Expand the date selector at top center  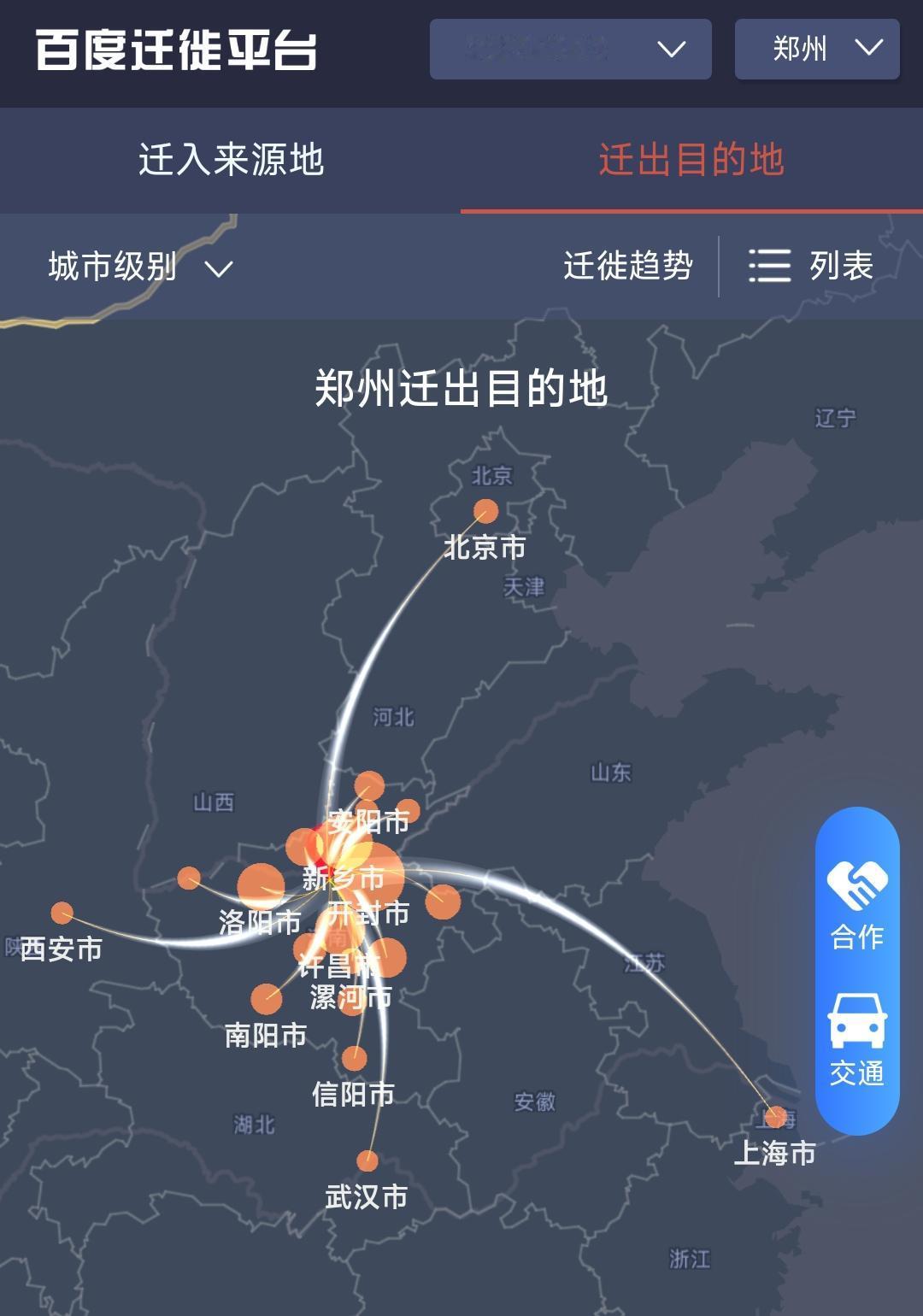tap(570, 50)
